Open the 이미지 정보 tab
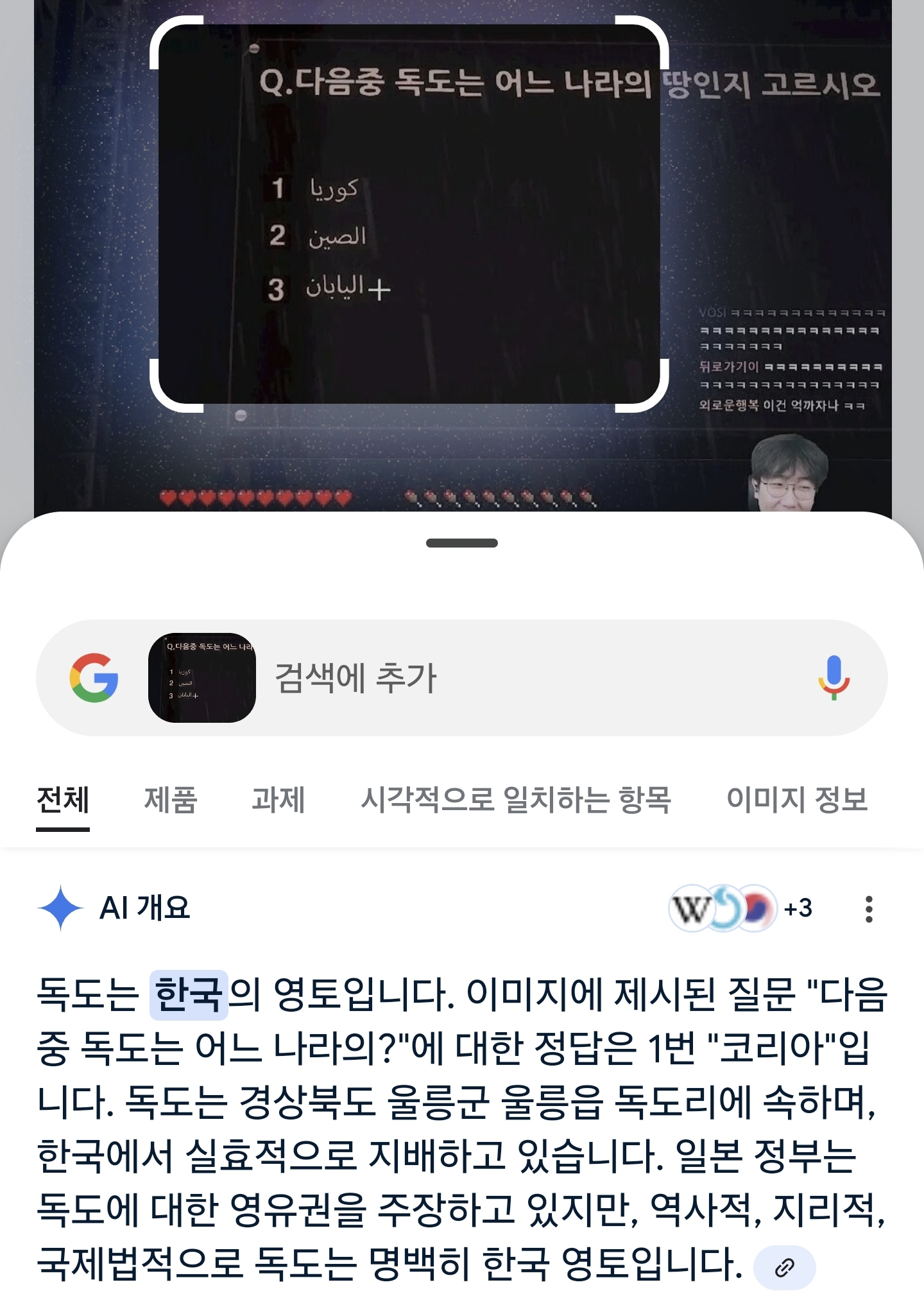 (x=796, y=800)
